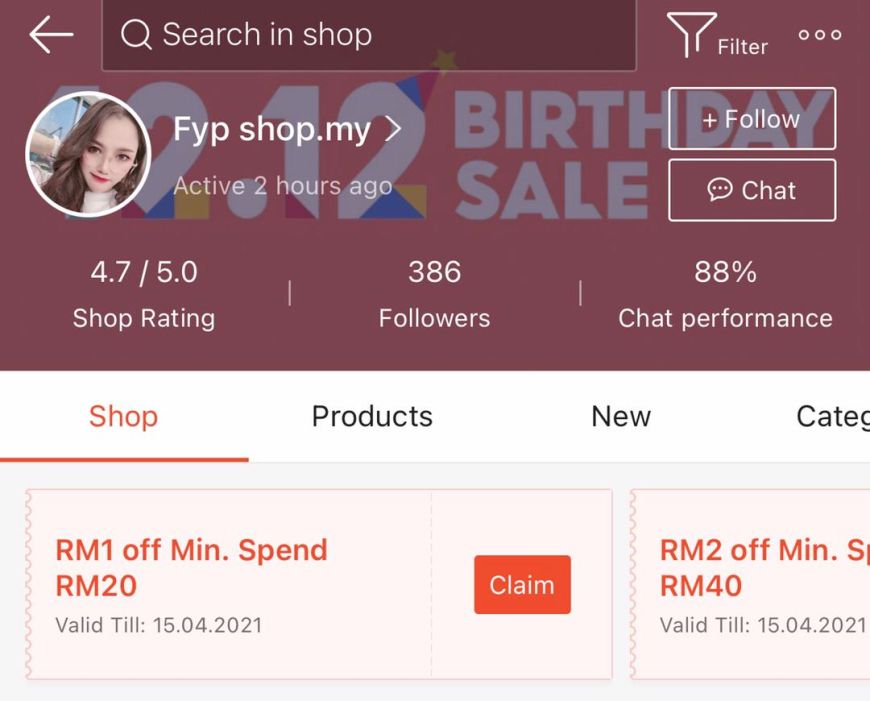The width and height of the screenshot is (870, 701).
Task: Open the three-dot overflow menu
Action: pyautogui.click(x=819, y=35)
